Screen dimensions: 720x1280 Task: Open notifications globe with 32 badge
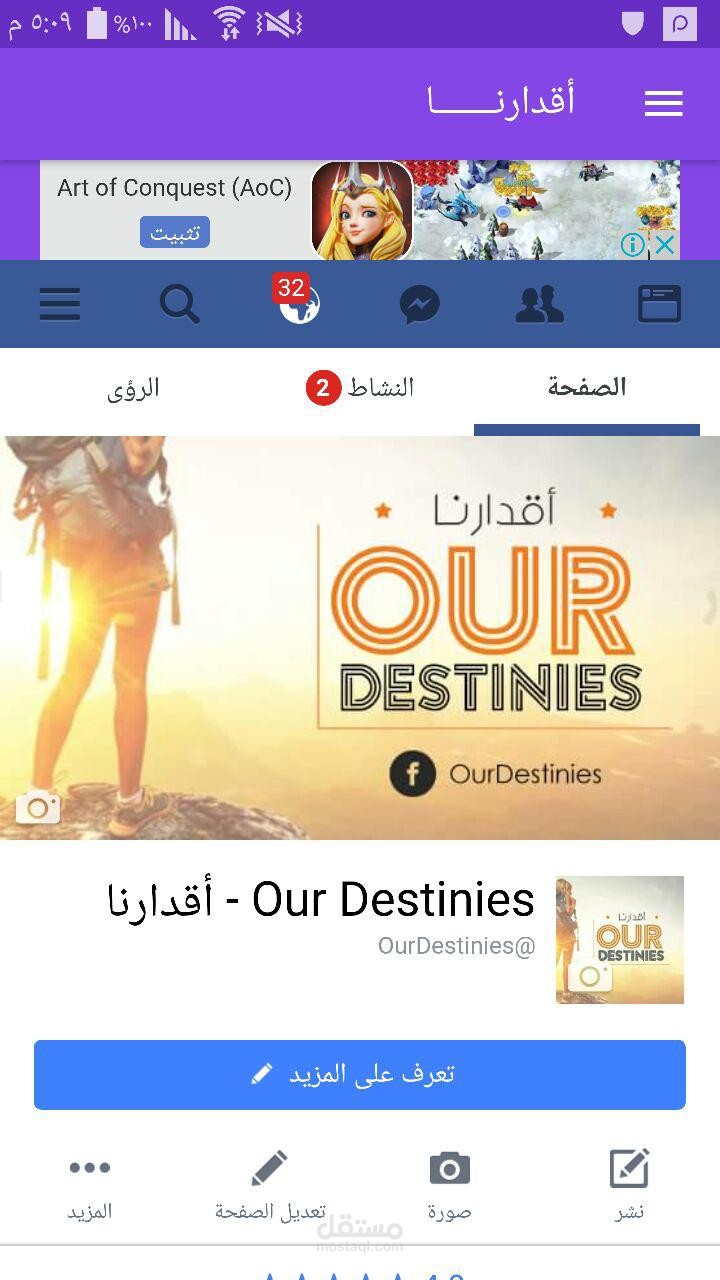[x=298, y=300]
